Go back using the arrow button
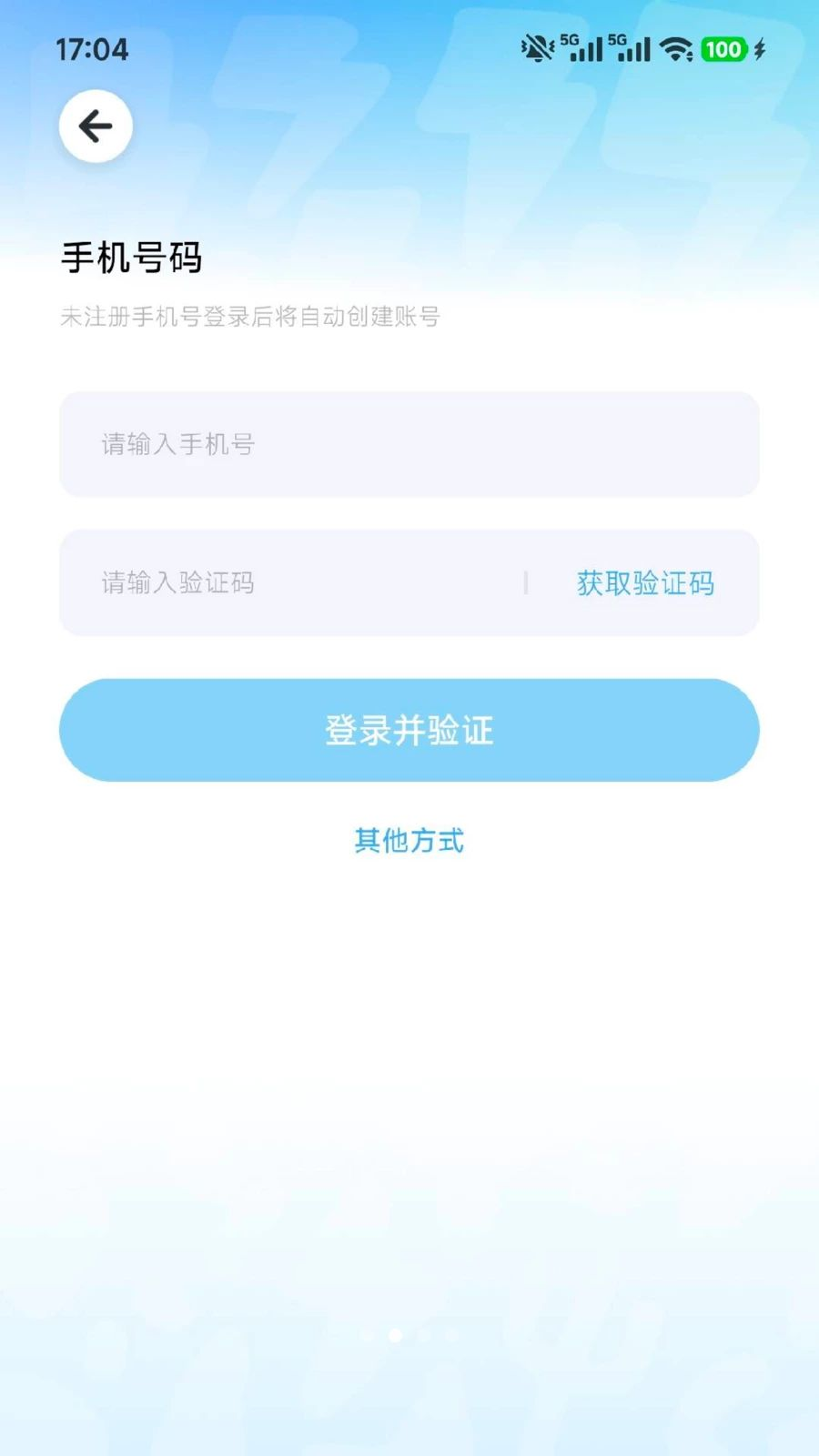The height and width of the screenshot is (1456, 819). click(x=96, y=126)
